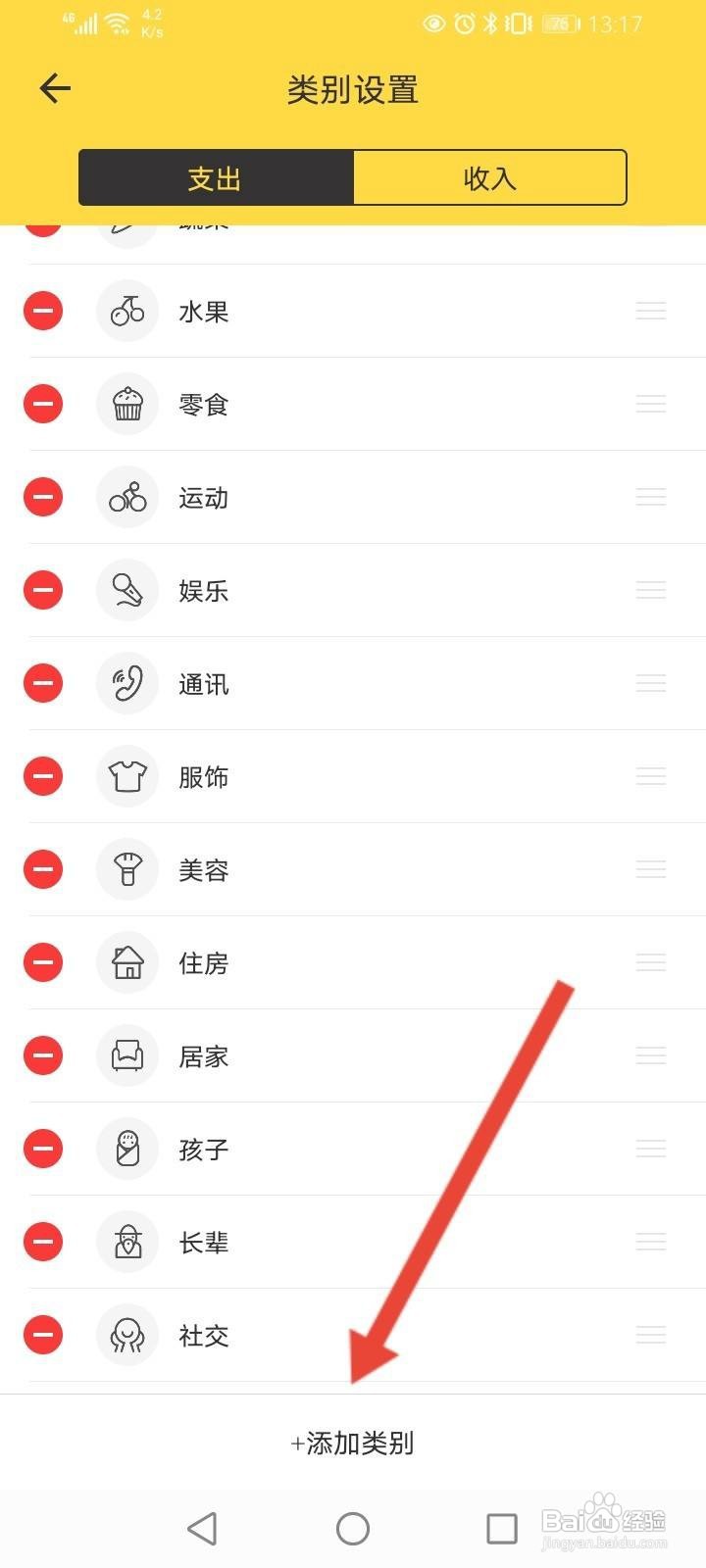Tap the 通讯 communication phone icon

pos(127,683)
